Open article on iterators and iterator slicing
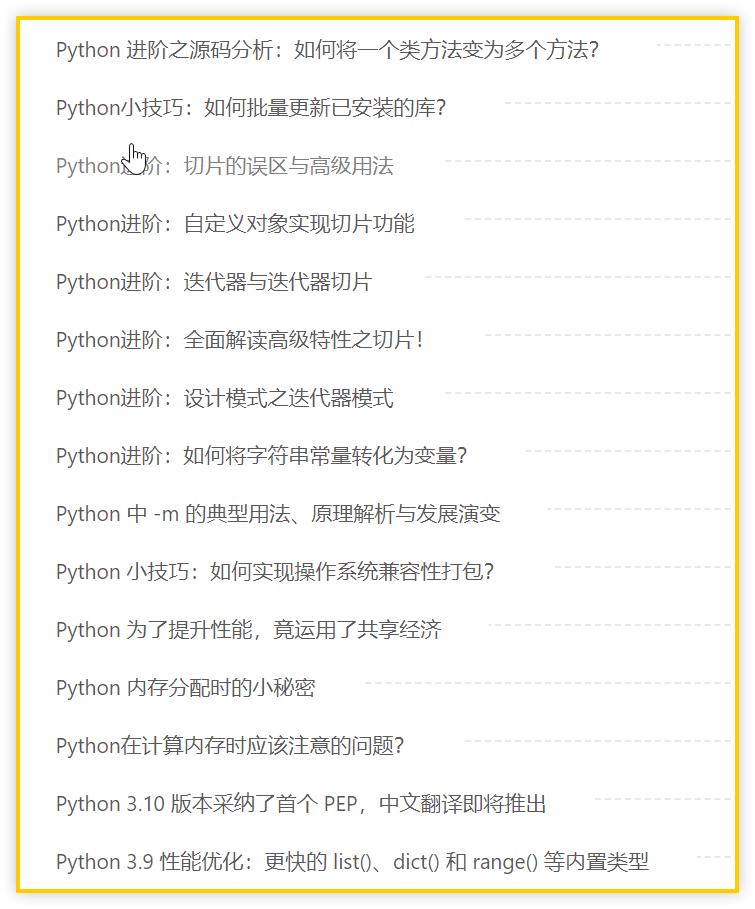The width and height of the screenshot is (755, 909). coord(213,282)
